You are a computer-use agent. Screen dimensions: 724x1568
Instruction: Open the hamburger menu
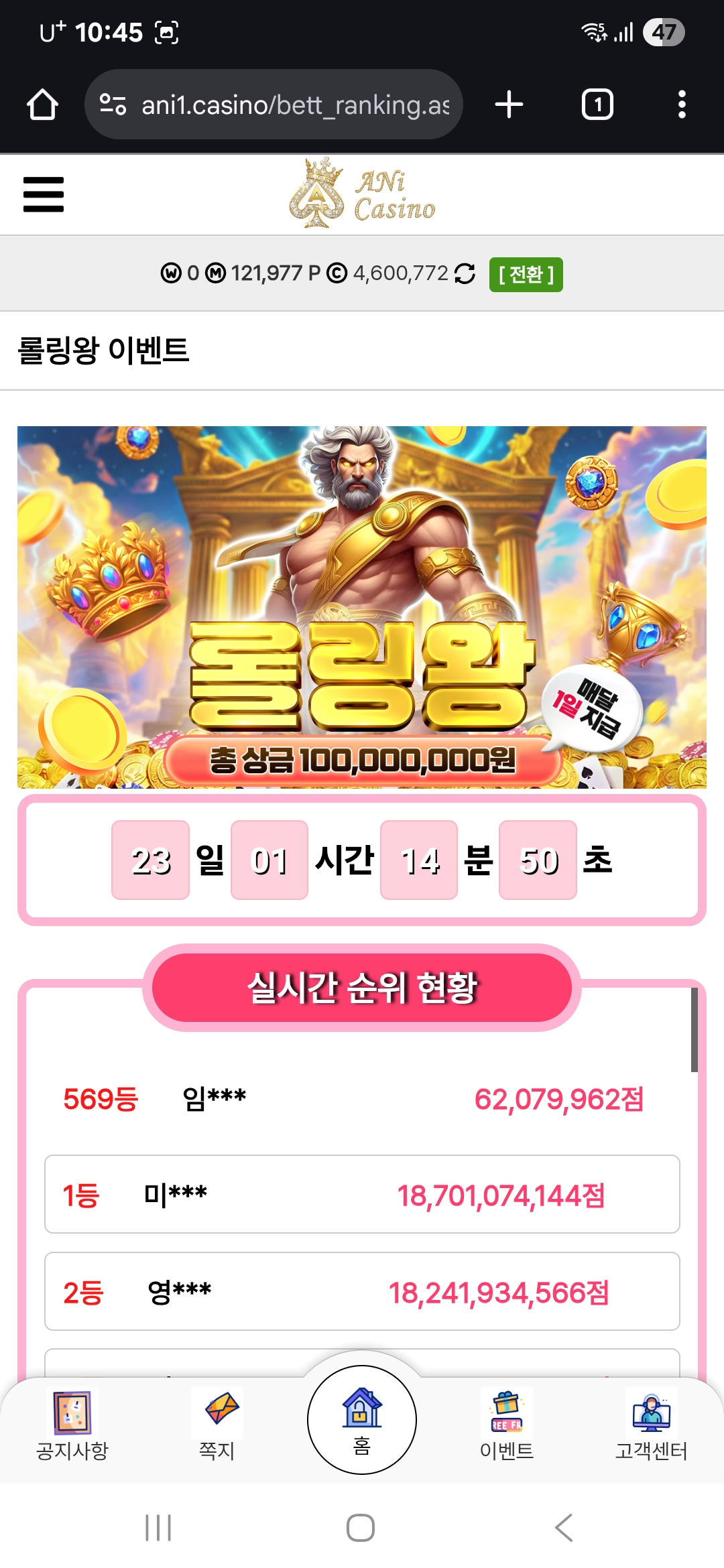(44, 194)
